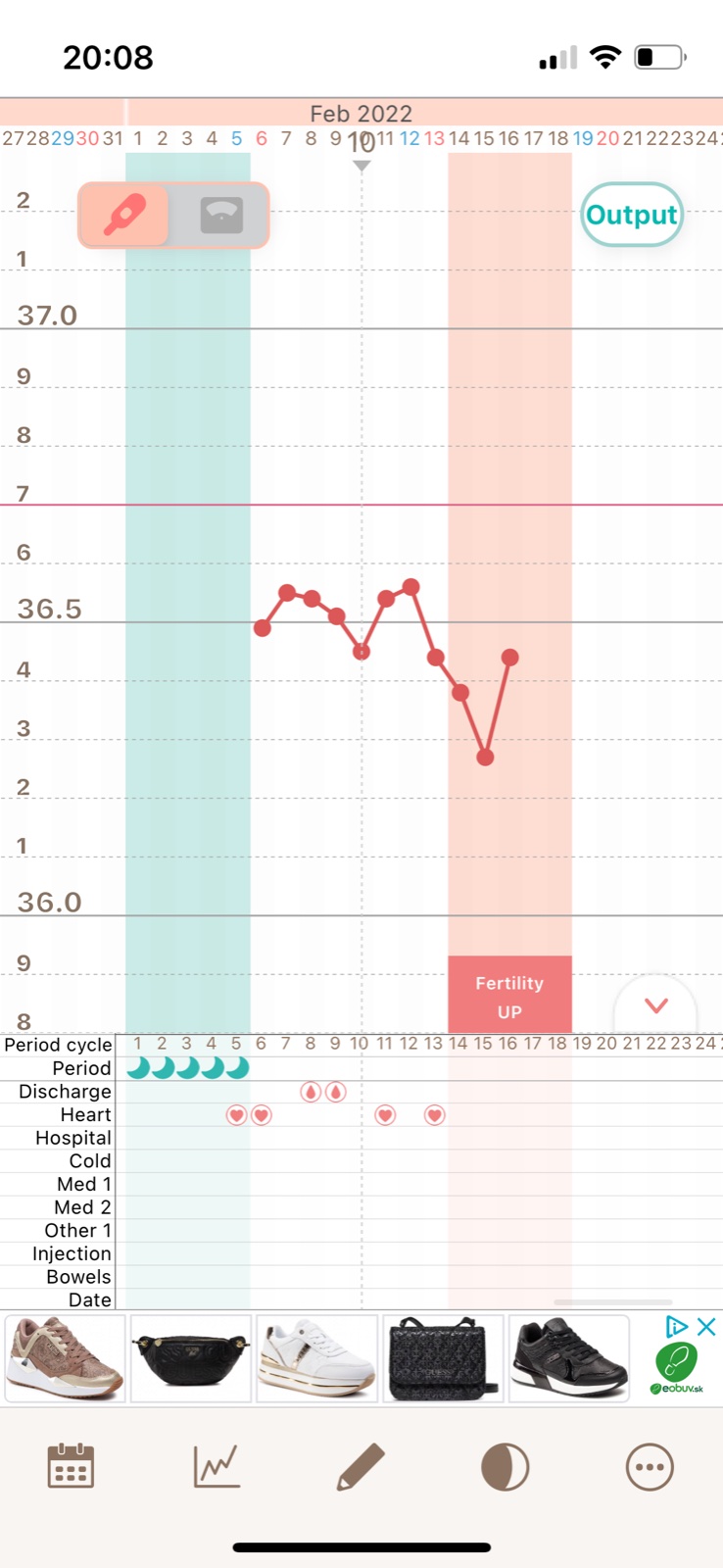Open the pencil entry tab
The image size is (723, 1568).
point(361,1467)
